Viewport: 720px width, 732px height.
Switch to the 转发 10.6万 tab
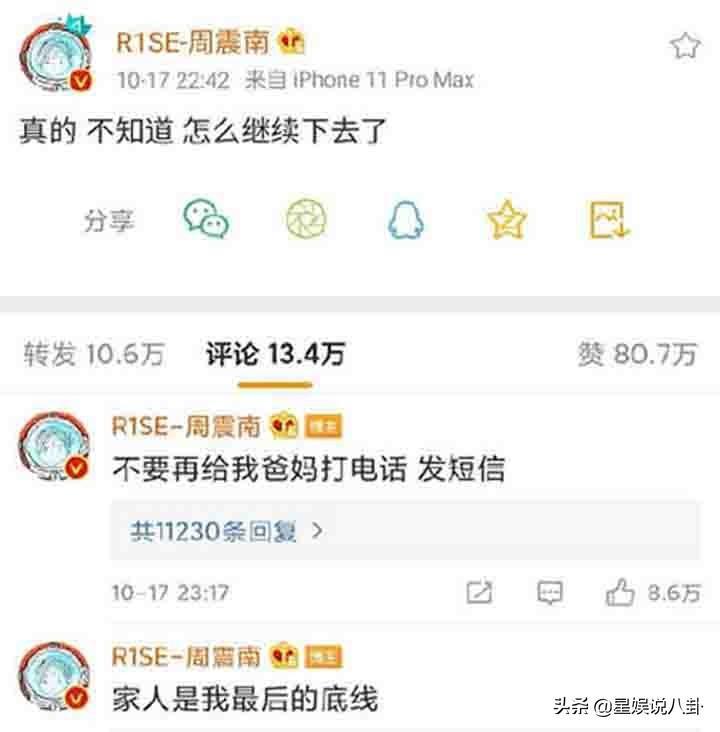[x=94, y=354]
